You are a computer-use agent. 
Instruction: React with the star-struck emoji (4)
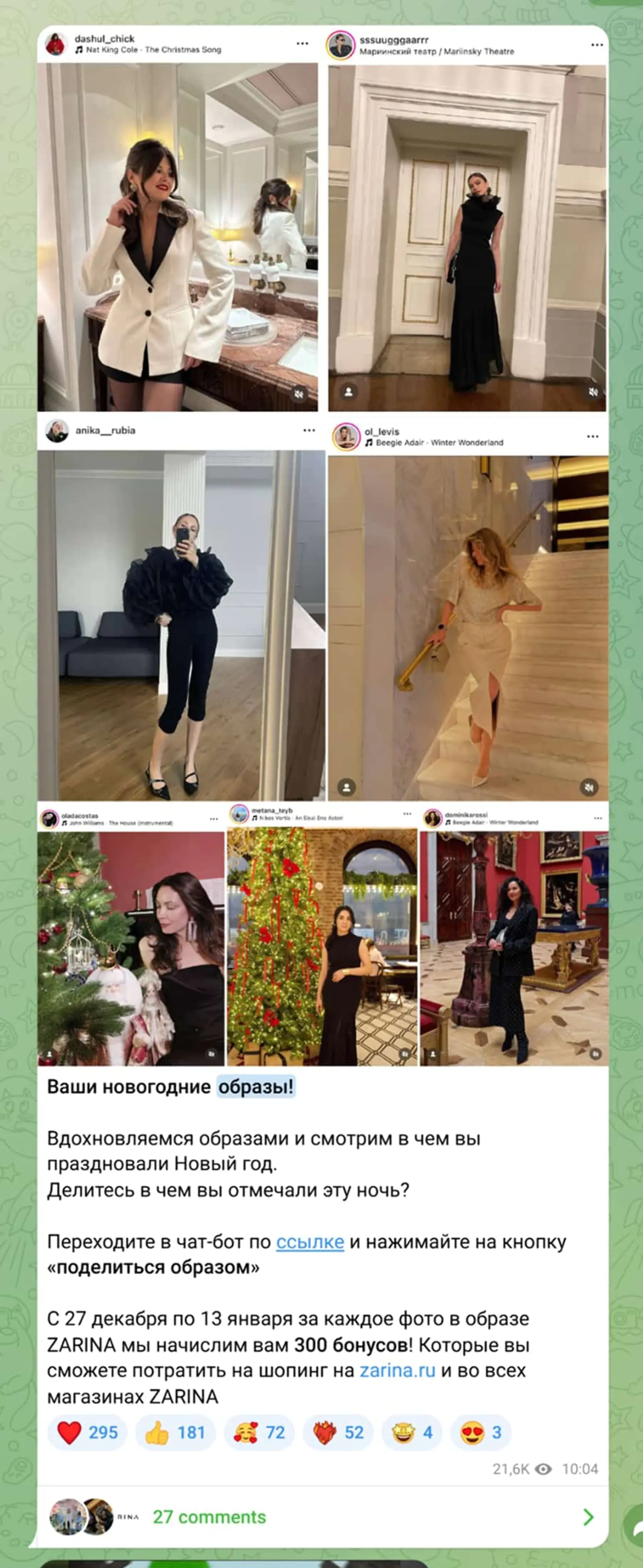(x=412, y=1432)
